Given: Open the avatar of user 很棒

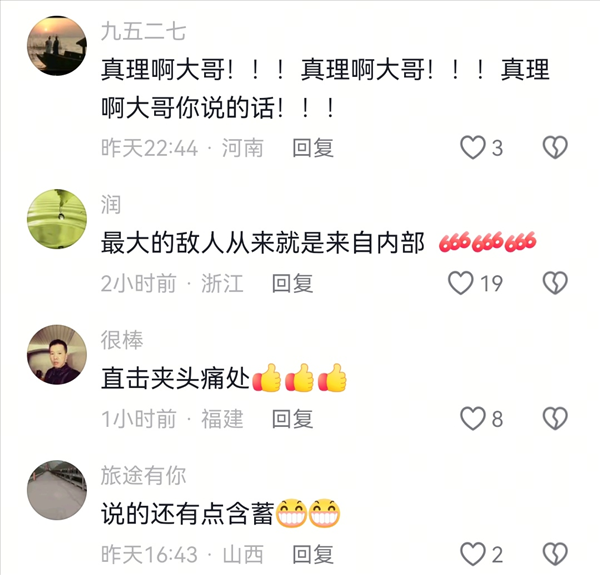Looking at the screenshot, I should point(57,354).
